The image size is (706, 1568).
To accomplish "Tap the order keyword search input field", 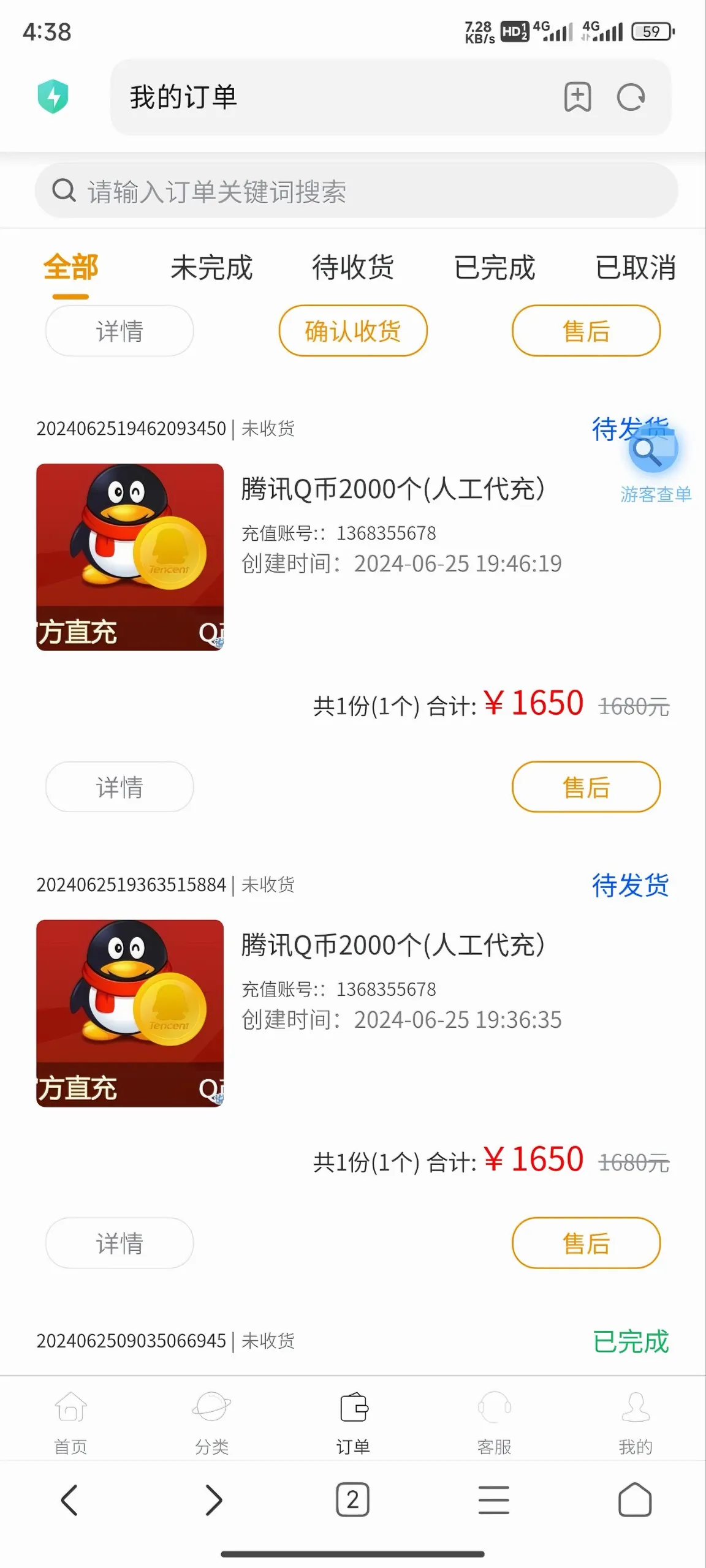I will click(353, 191).
